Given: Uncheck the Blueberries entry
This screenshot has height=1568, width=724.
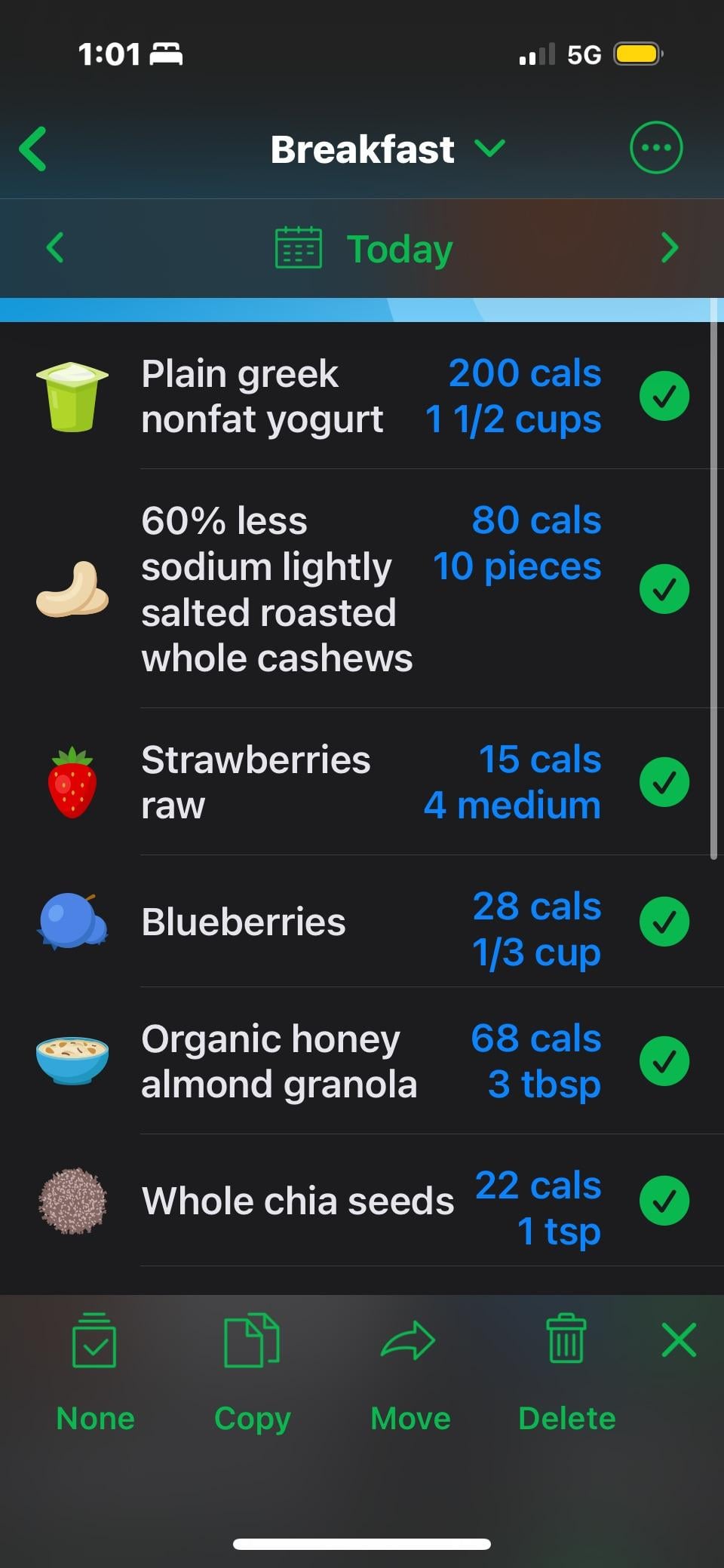Looking at the screenshot, I should tap(664, 922).
